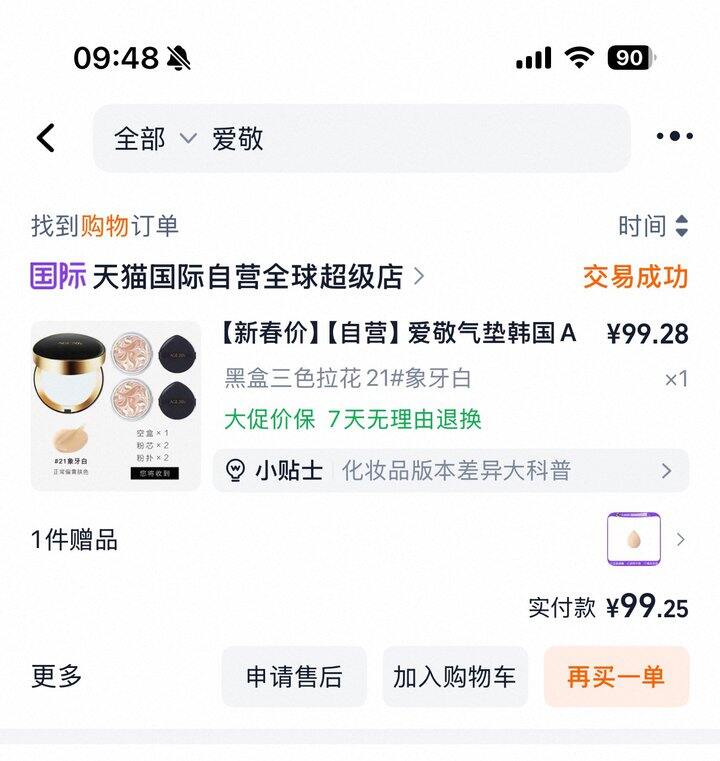Tap the search field containing 爱敬
Screen dimensions: 720x761
click(x=400, y=139)
